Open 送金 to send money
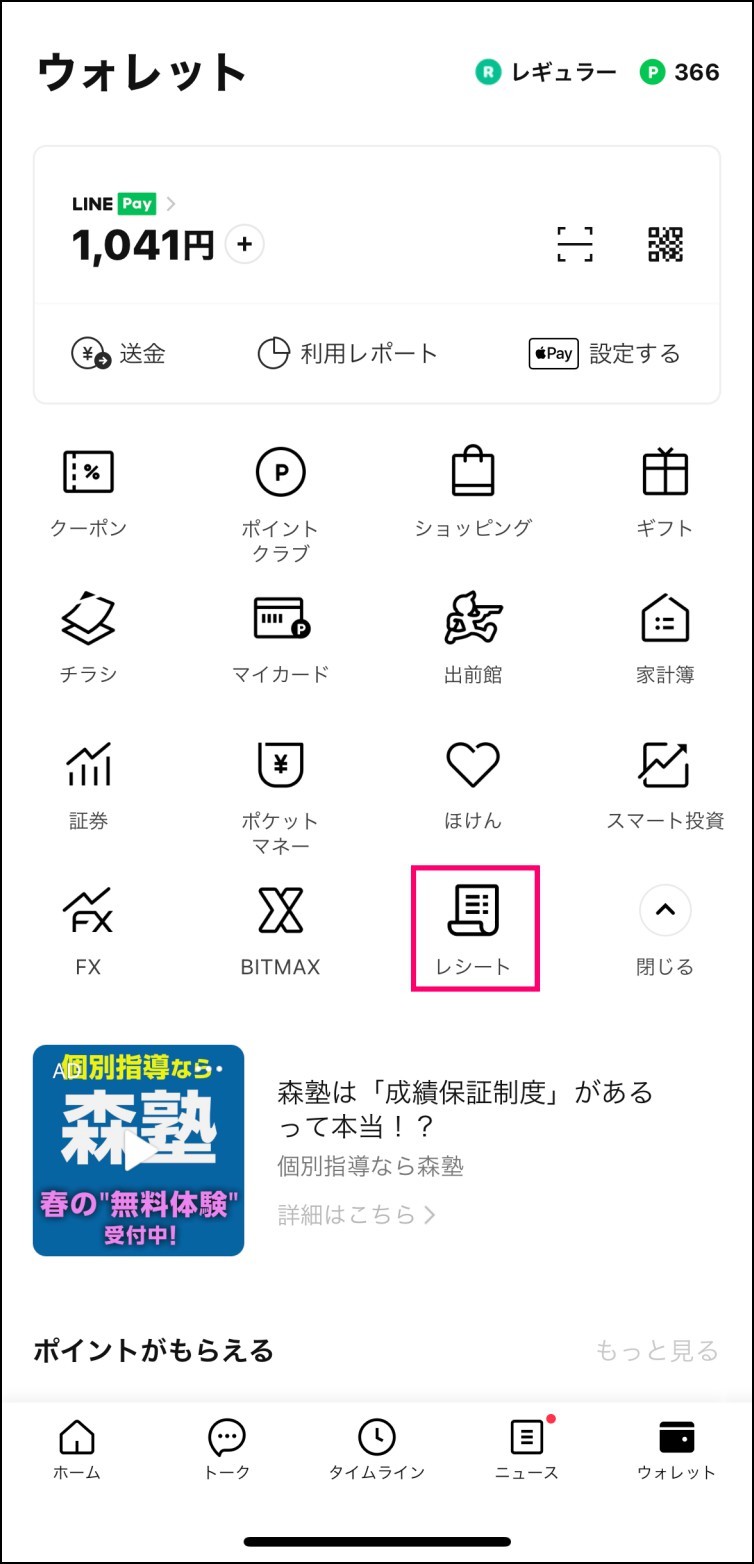The image size is (754, 1564). pos(119,354)
